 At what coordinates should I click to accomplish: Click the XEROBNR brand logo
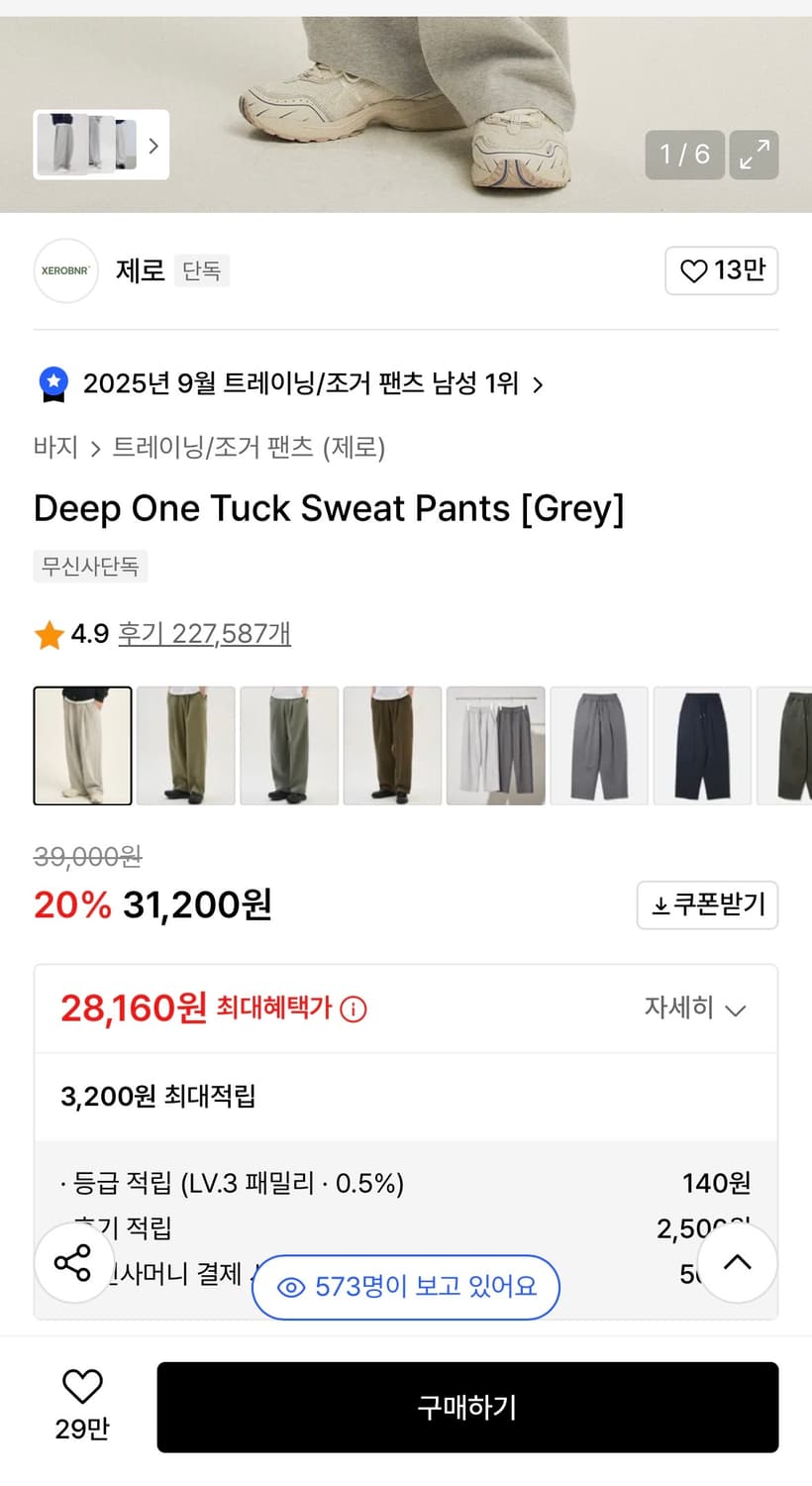click(x=65, y=270)
